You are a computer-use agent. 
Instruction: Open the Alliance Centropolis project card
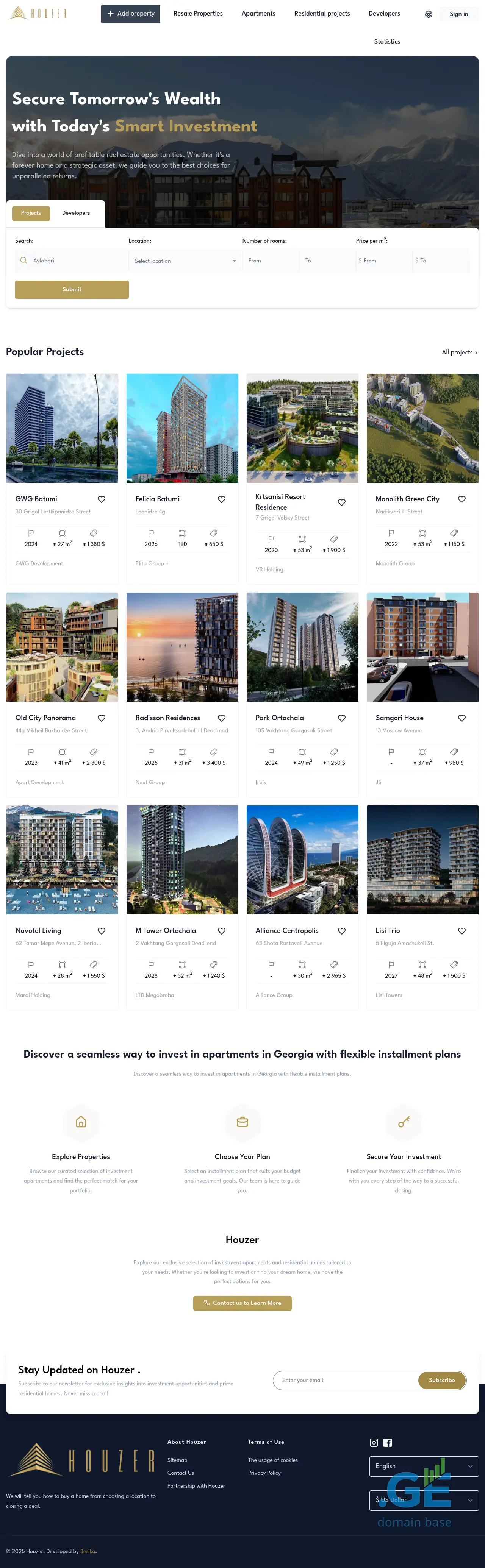[302, 860]
